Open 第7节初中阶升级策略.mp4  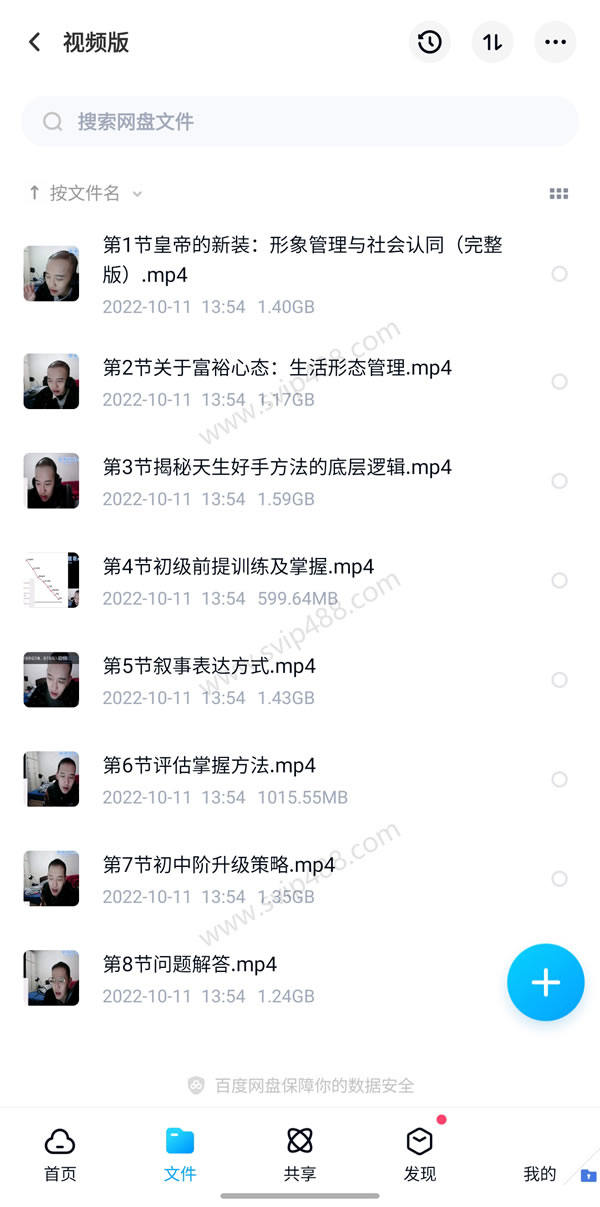(x=219, y=865)
